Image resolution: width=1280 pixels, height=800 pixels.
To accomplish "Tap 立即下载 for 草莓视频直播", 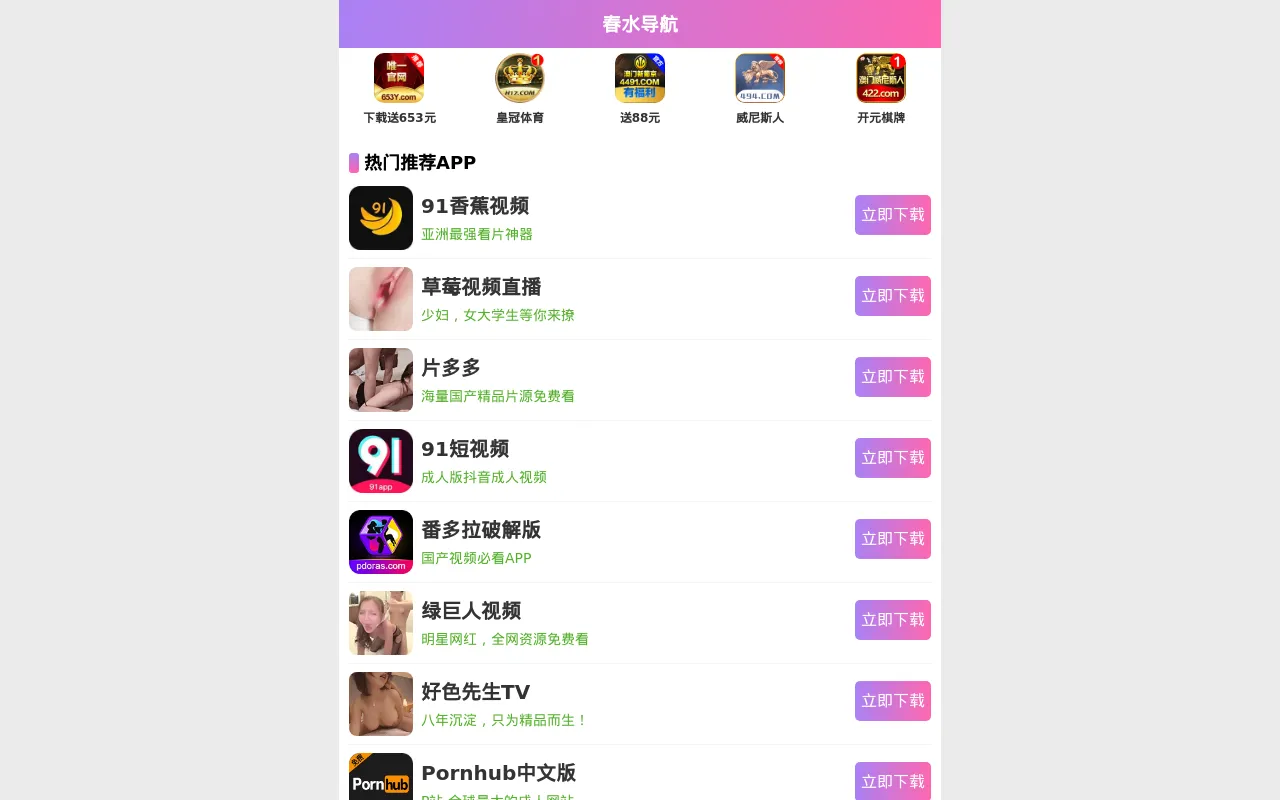I will pos(892,296).
